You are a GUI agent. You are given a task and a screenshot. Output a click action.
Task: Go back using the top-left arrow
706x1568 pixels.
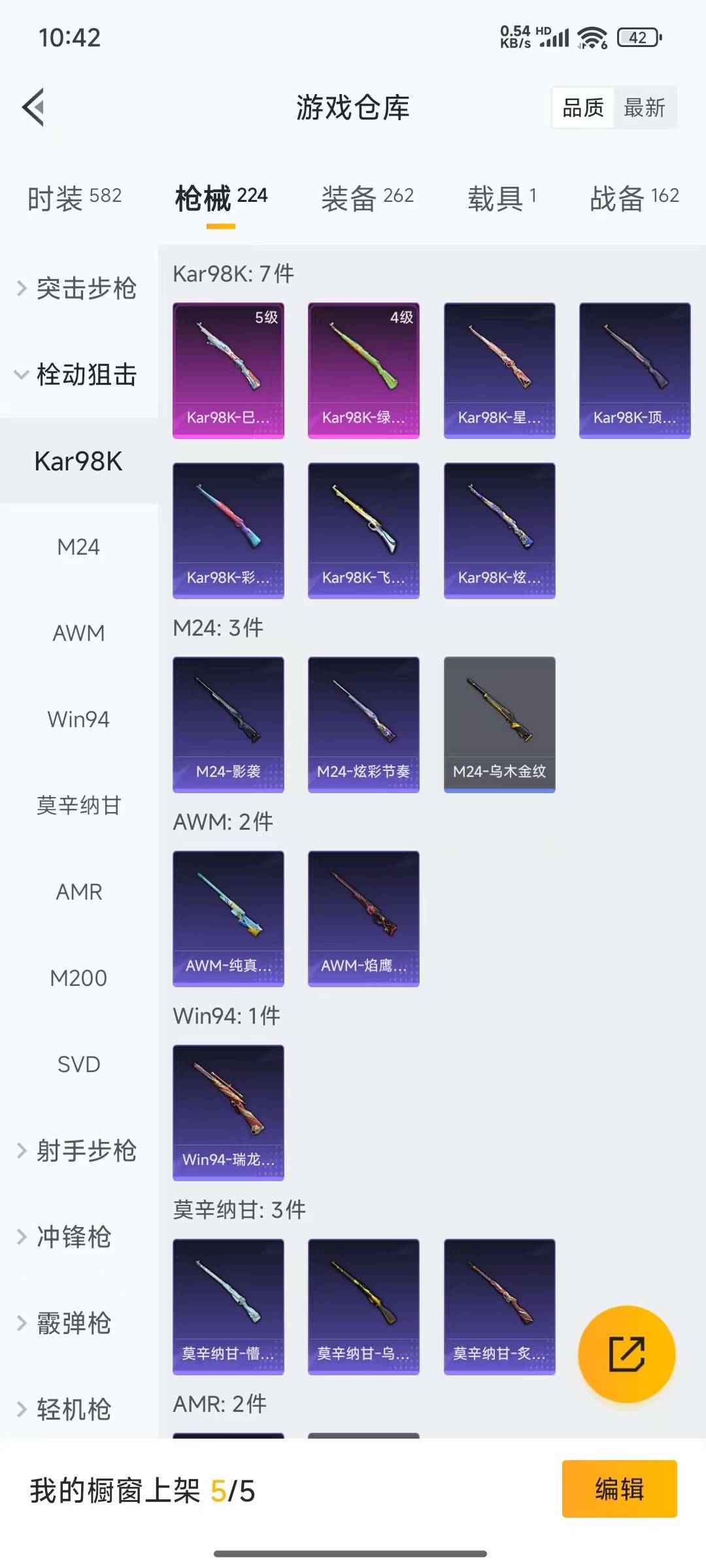click(34, 107)
